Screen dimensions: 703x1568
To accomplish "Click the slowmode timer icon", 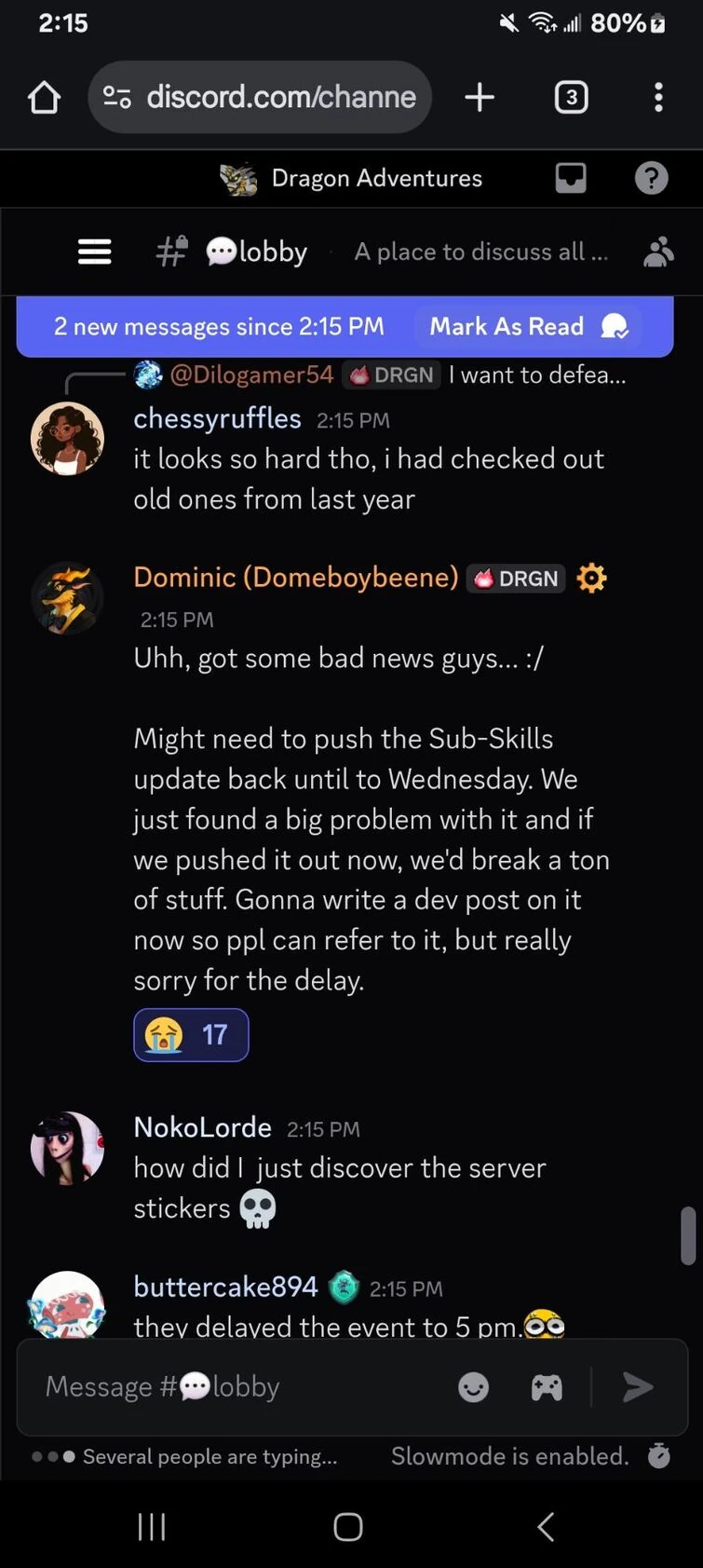I will [658, 1456].
